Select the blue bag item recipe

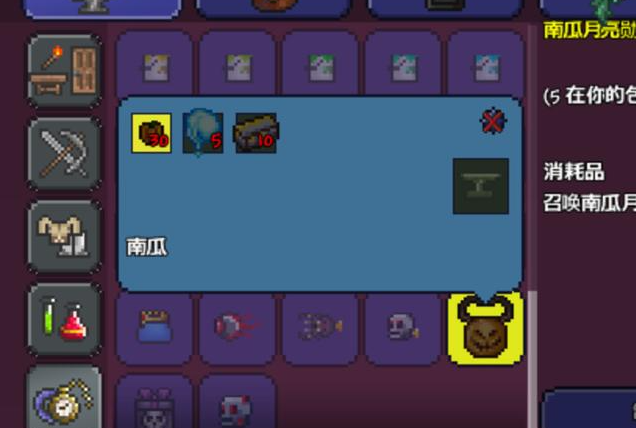tap(155, 328)
